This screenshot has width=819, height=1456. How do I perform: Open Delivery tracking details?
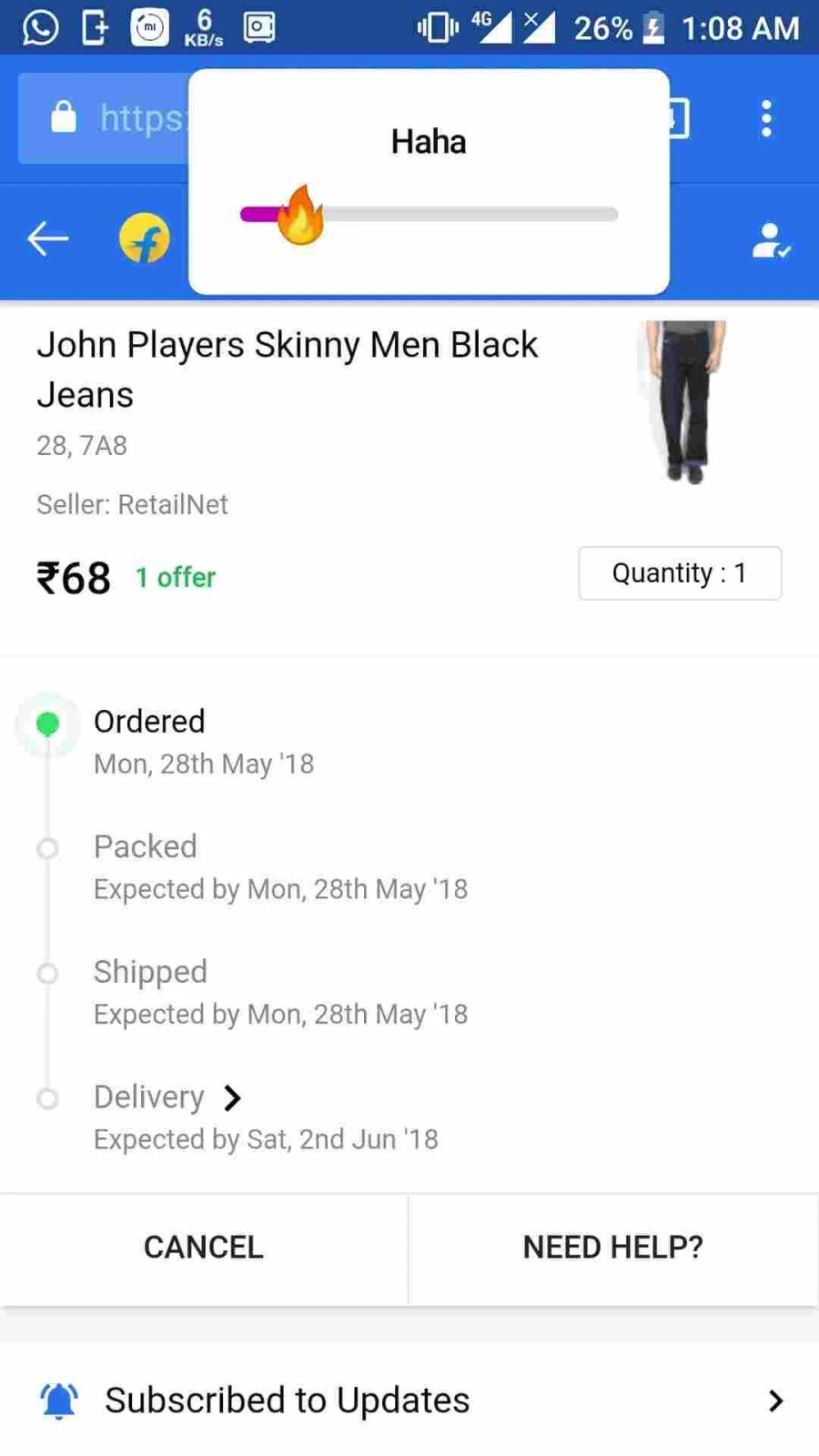pos(168,1097)
